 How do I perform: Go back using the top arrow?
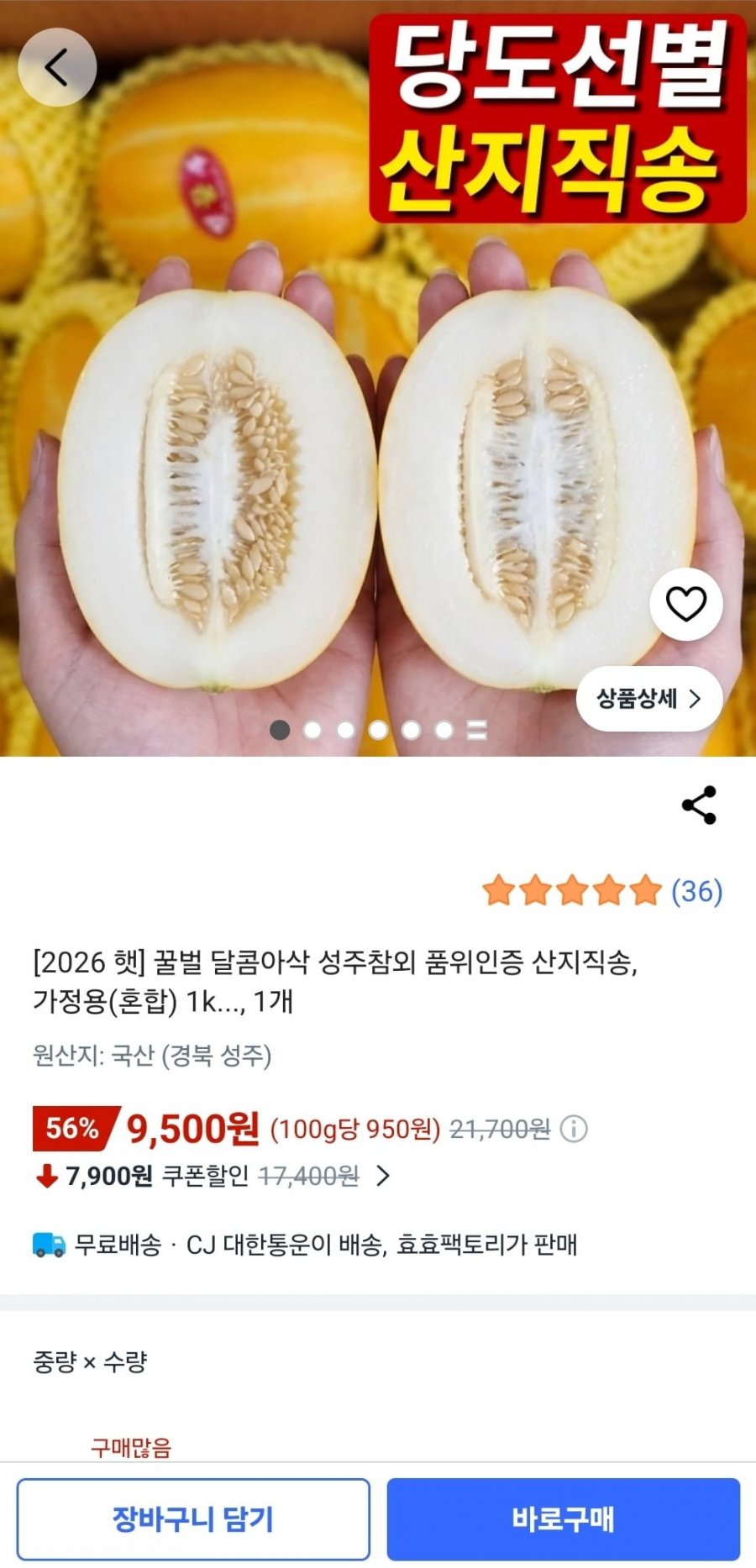pyautogui.click(x=57, y=67)
